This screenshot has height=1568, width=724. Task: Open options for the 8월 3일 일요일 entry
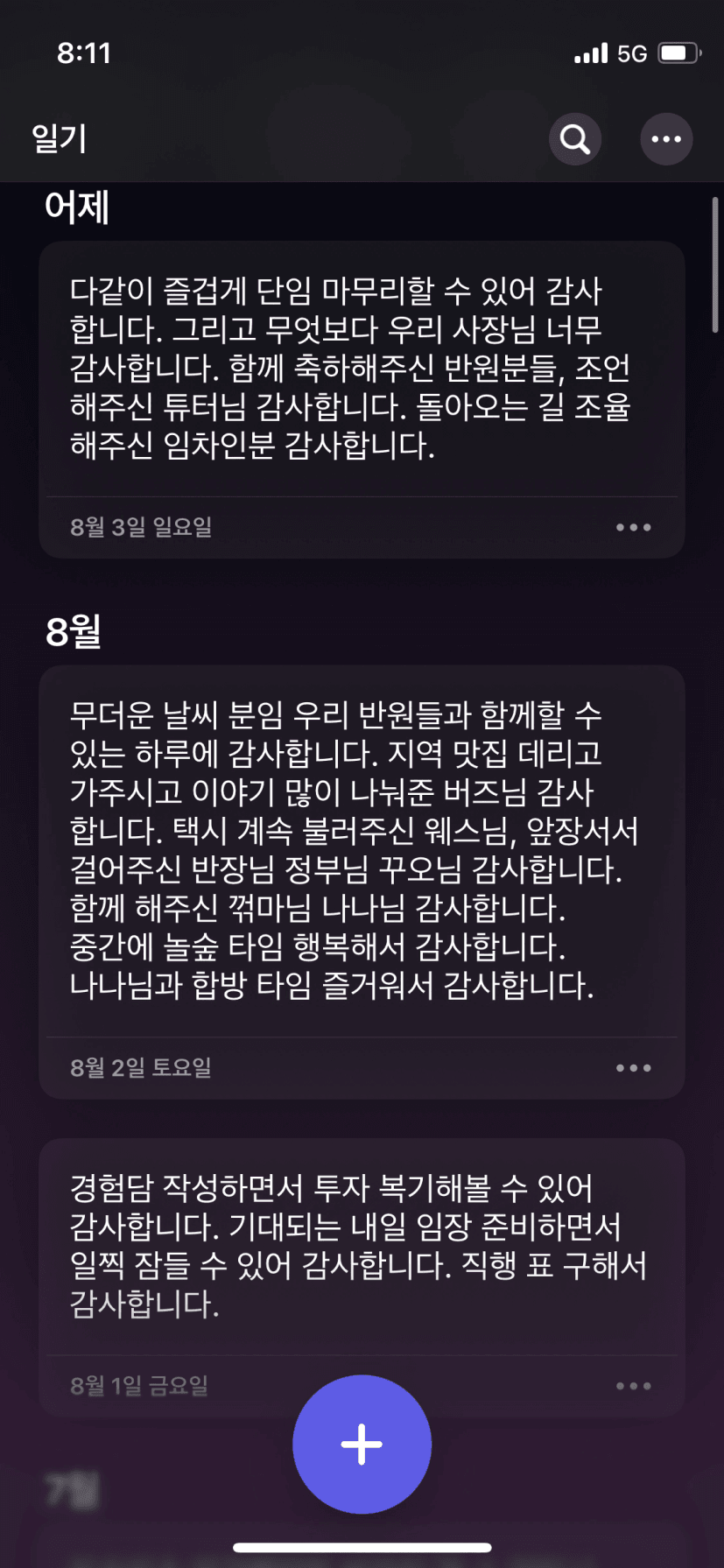(x=633, y=527)
